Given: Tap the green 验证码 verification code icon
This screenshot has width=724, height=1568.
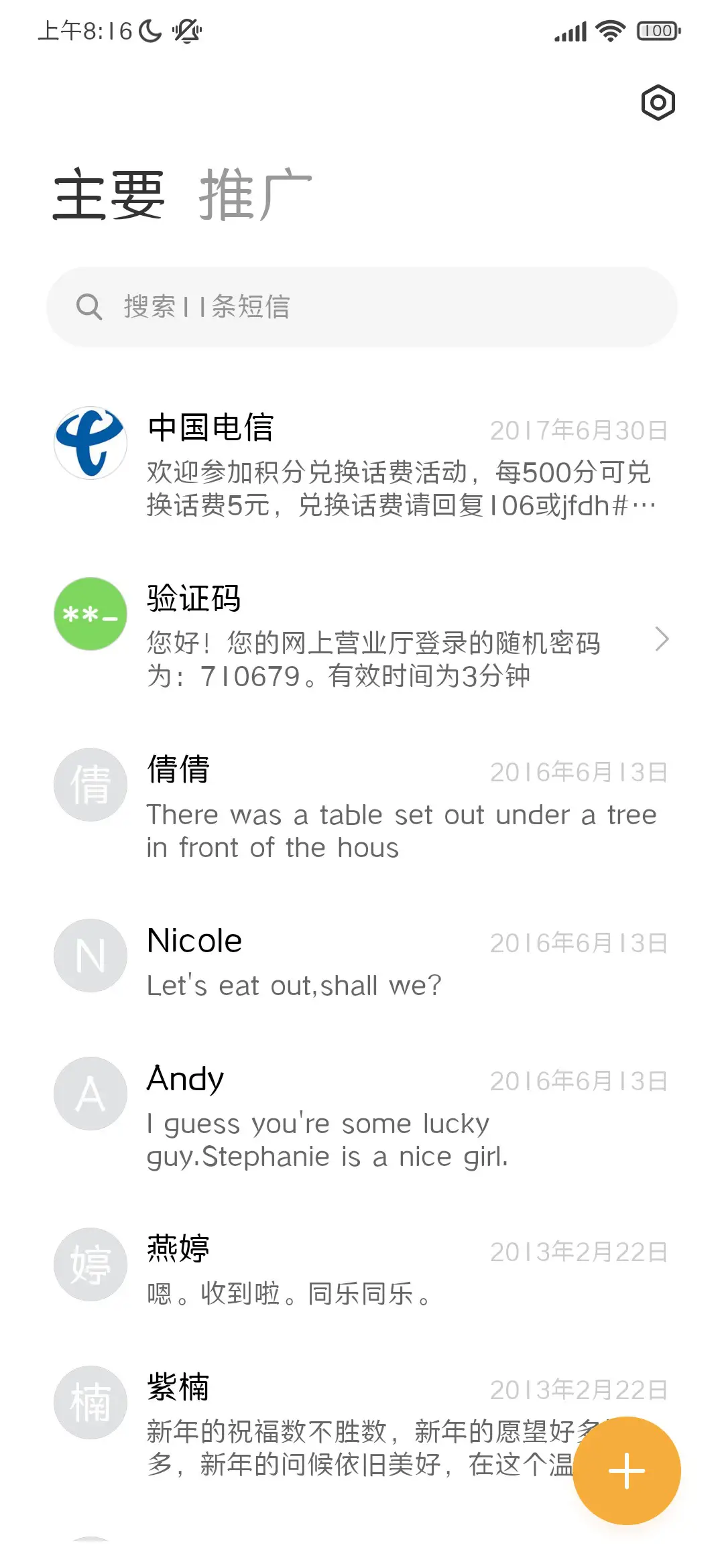Looking at the screenshot, I should click(89, 614).
